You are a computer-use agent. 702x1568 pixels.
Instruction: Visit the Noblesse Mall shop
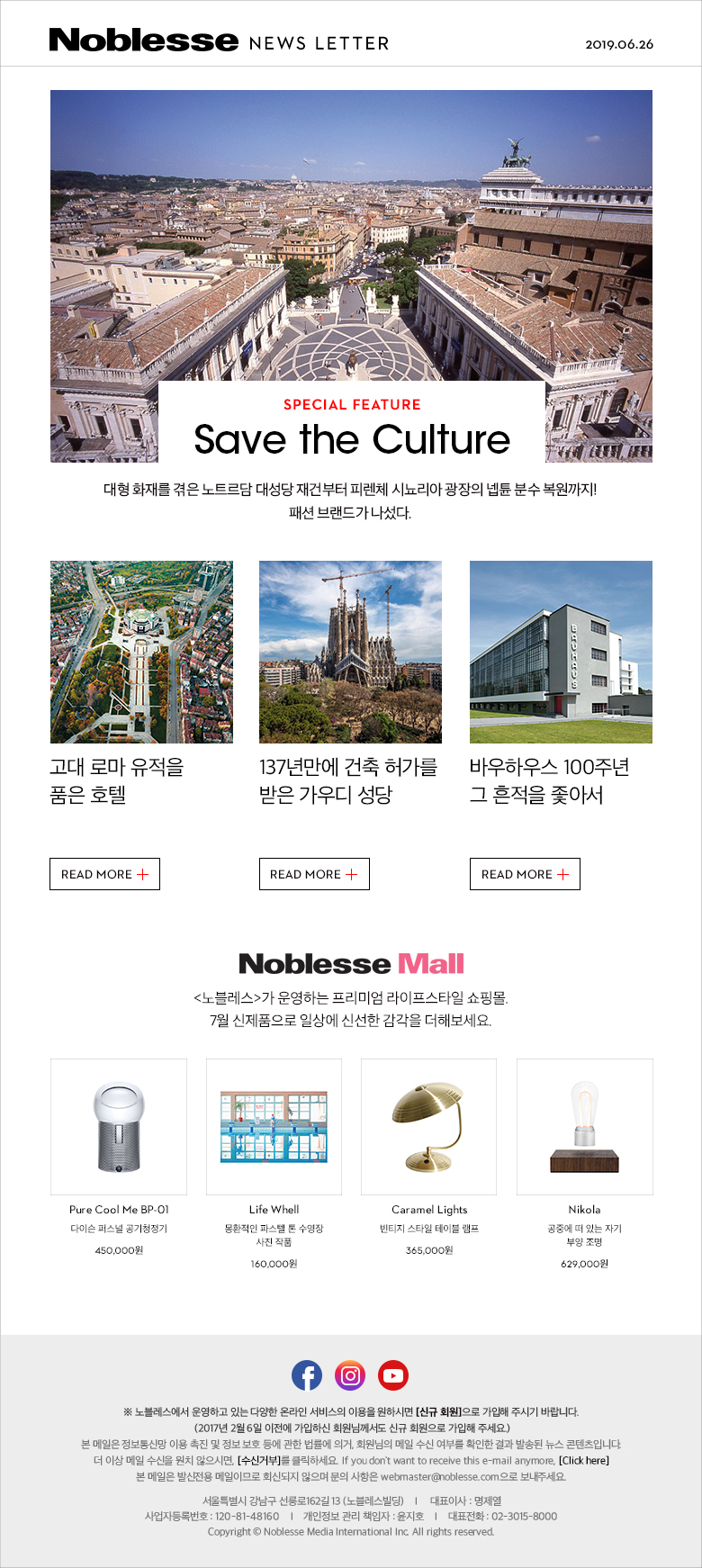[351, 964]
